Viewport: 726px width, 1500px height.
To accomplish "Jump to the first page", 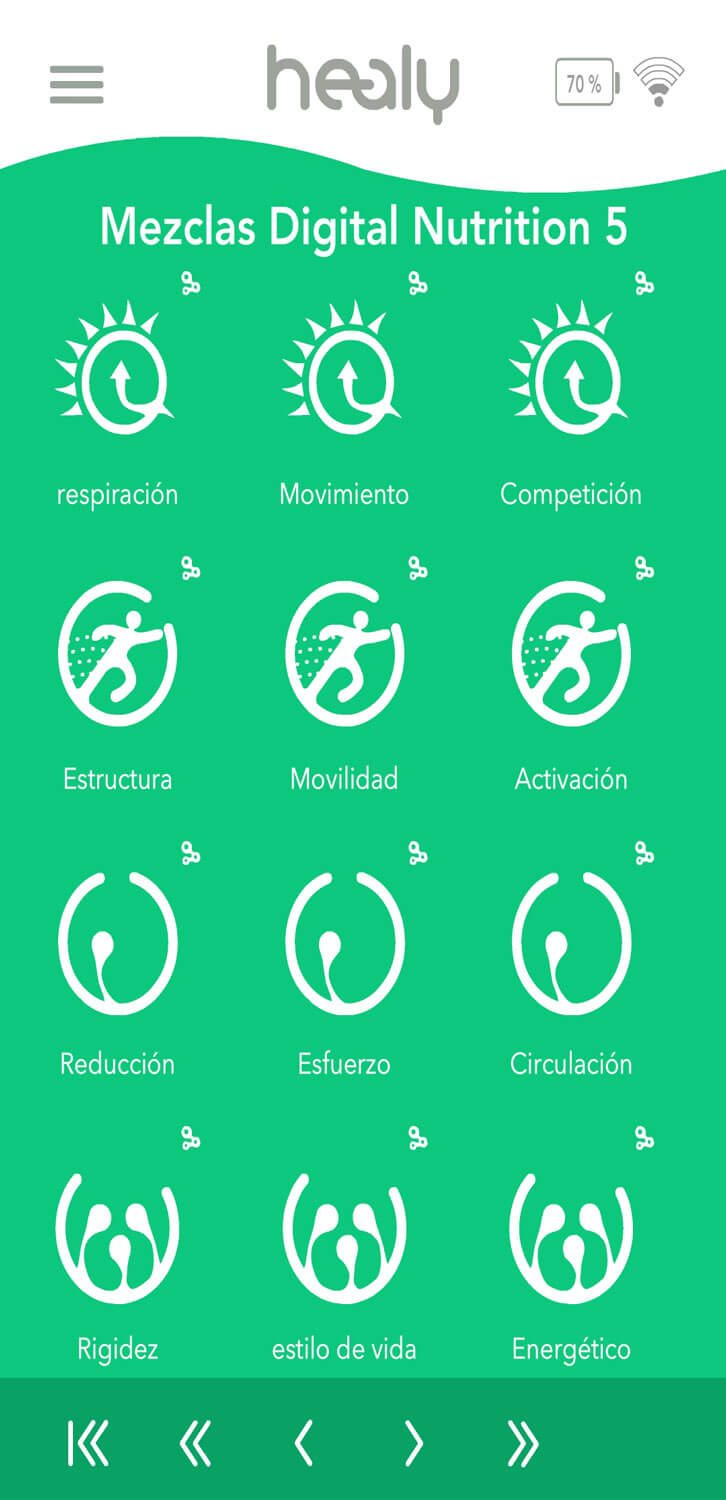I will [x=88, y=1443].
